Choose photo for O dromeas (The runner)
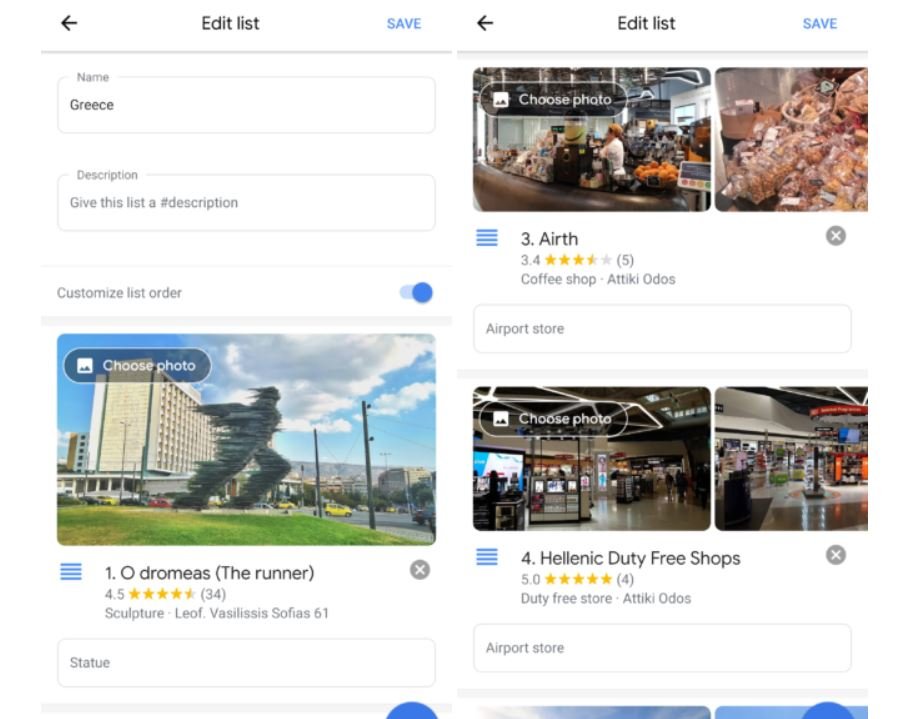Screen dimensions: 908x719 [x=137, y=366]
